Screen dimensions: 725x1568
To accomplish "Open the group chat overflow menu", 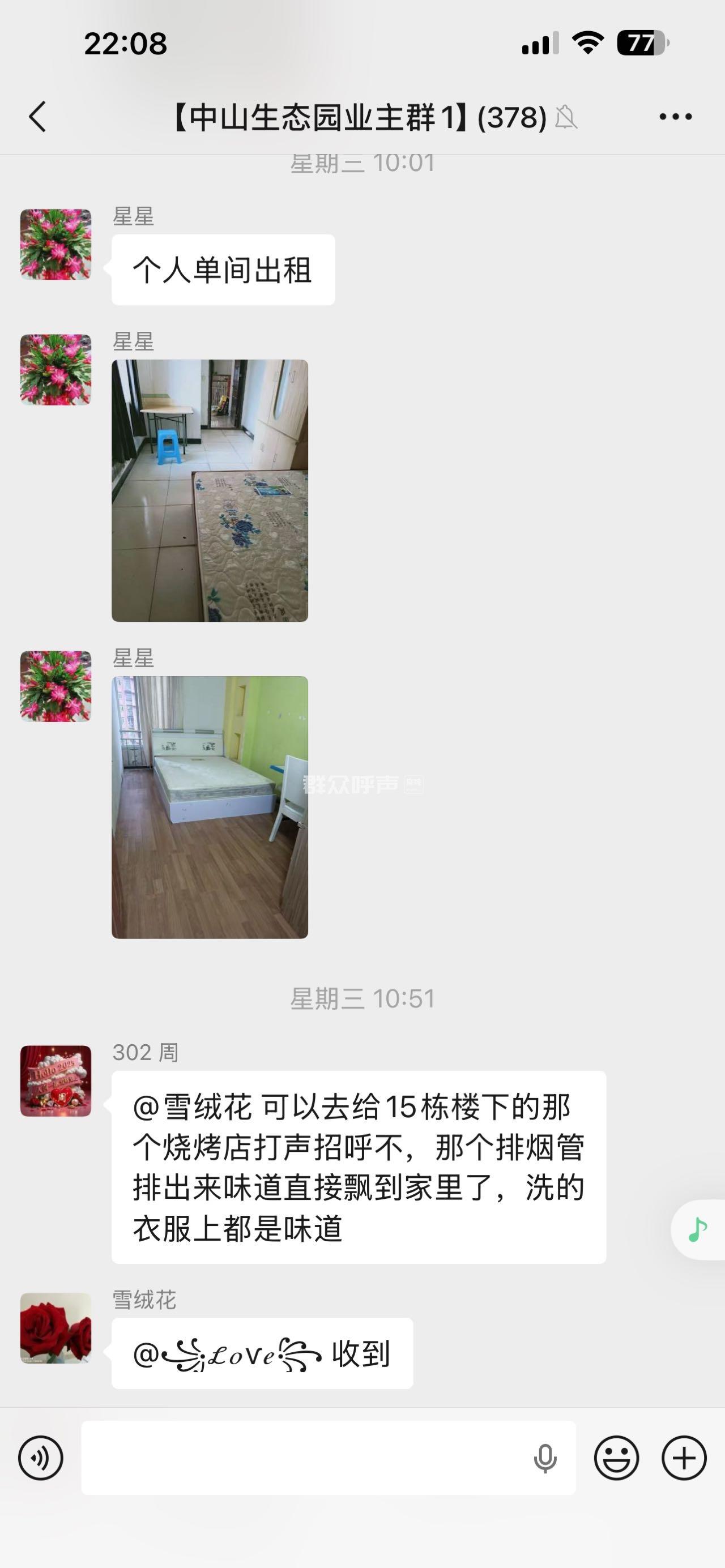I will coord(675,116).
